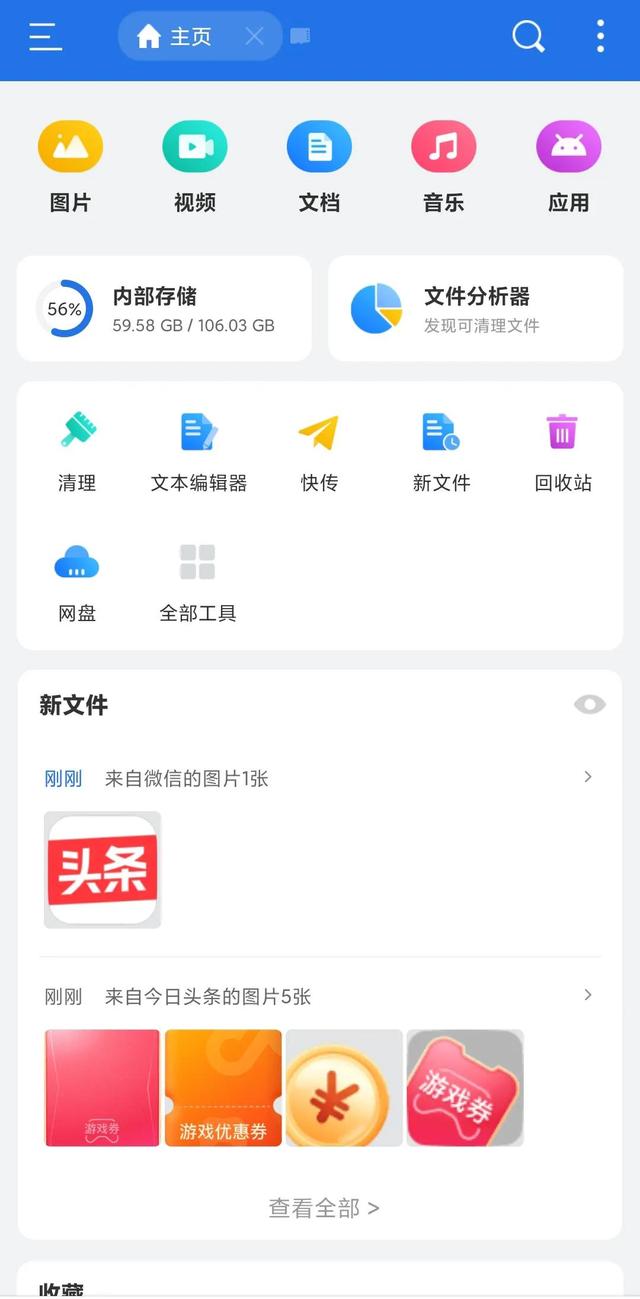Image resolution: width=640 pixels, height=1299 pixels.
Task: Launch the 文件分析器 card
Action: pos(475,309)
